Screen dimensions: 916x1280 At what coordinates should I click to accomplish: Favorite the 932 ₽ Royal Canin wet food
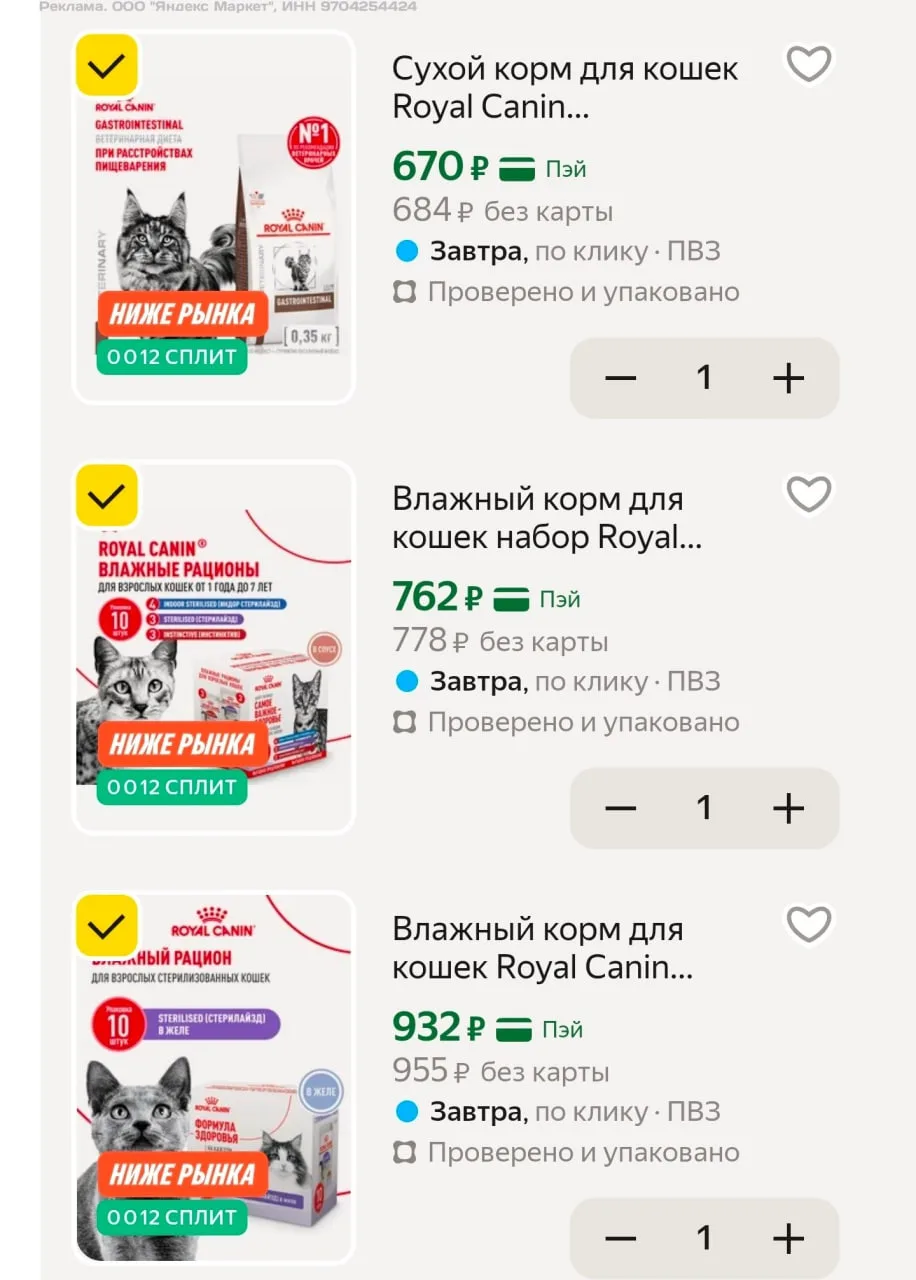click(808, 925)
